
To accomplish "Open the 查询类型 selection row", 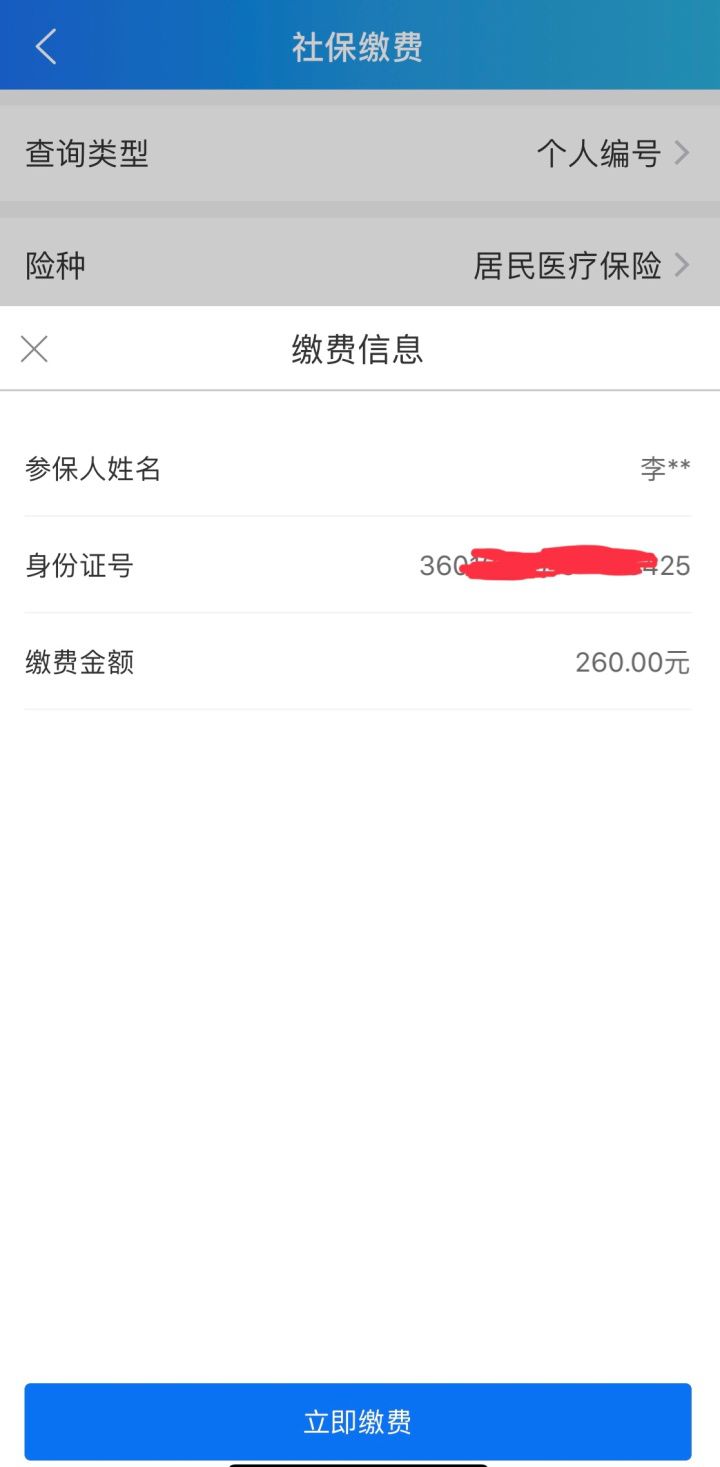I will pyautogui.click(x=358, y=154).
